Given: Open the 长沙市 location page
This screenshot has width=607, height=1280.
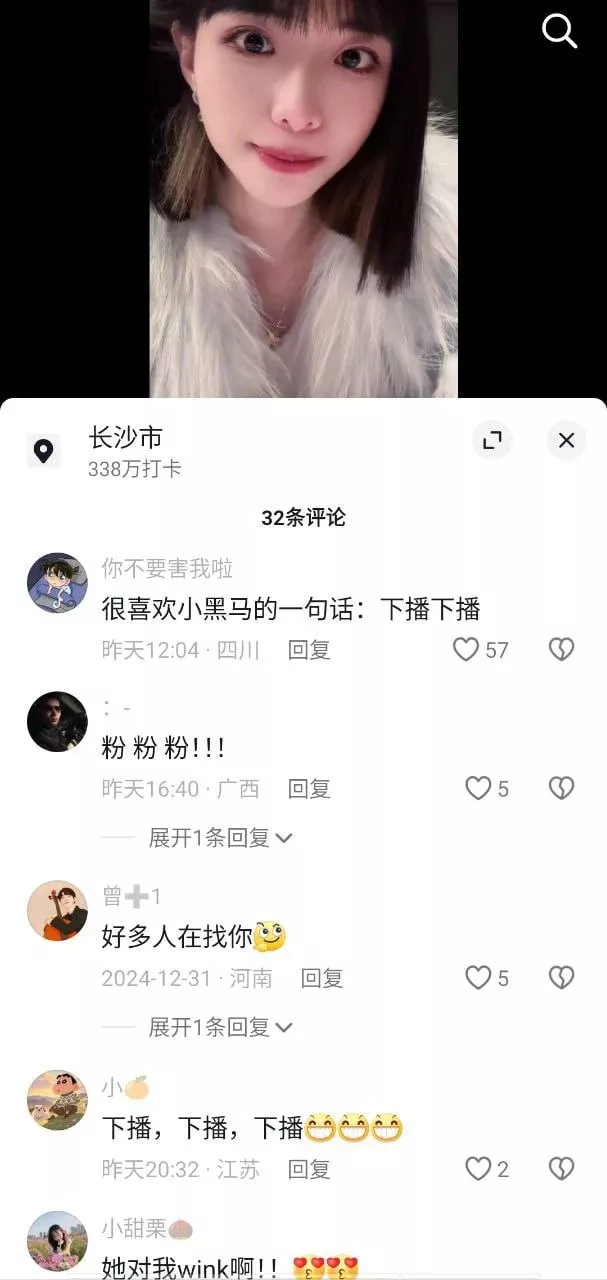Looking at the screenshot, I should tap(125, 438).
